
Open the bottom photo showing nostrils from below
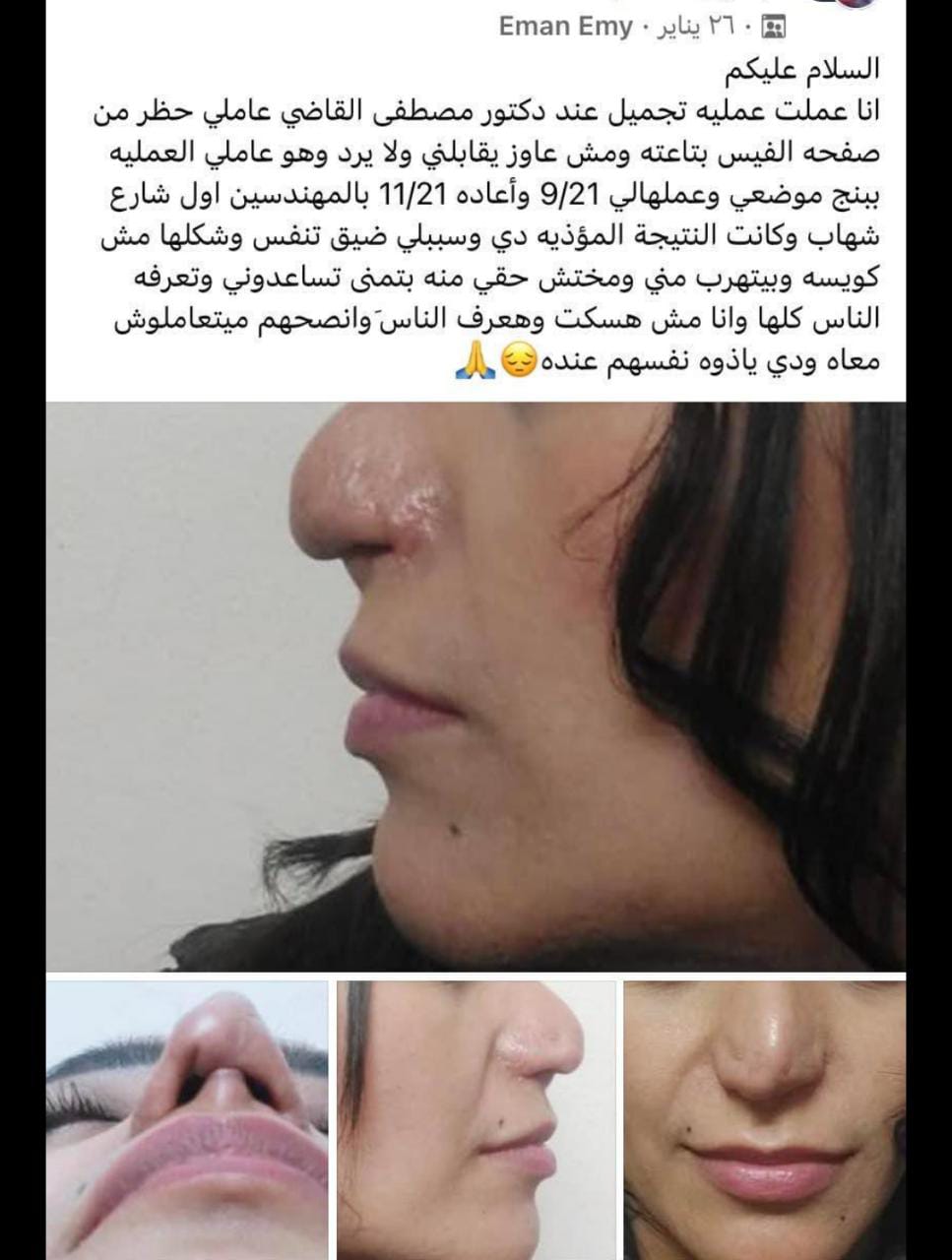[187, 1119]
